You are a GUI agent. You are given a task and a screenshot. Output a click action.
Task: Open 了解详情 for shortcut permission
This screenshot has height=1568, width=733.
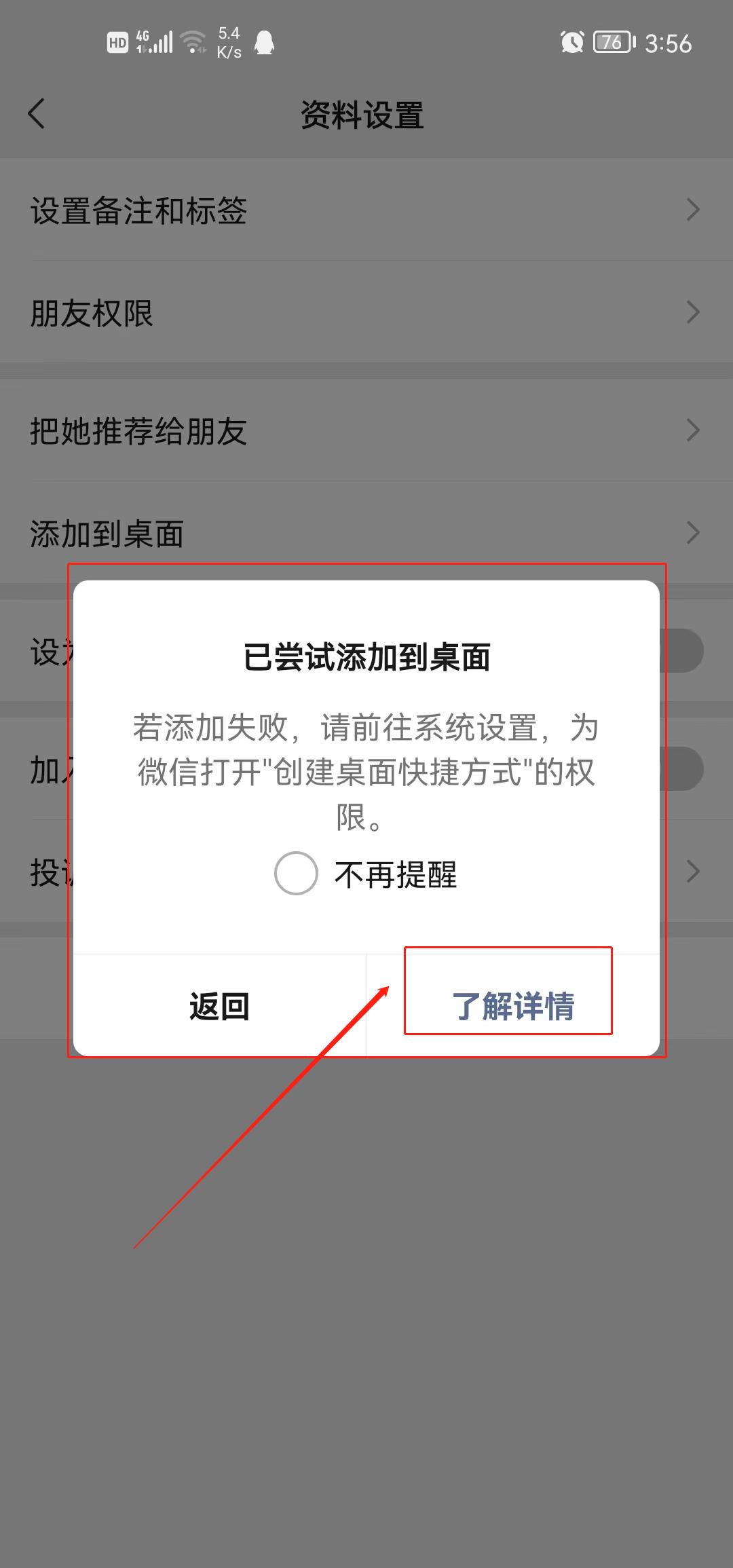pyautogui.click(x=513, y=1006)
